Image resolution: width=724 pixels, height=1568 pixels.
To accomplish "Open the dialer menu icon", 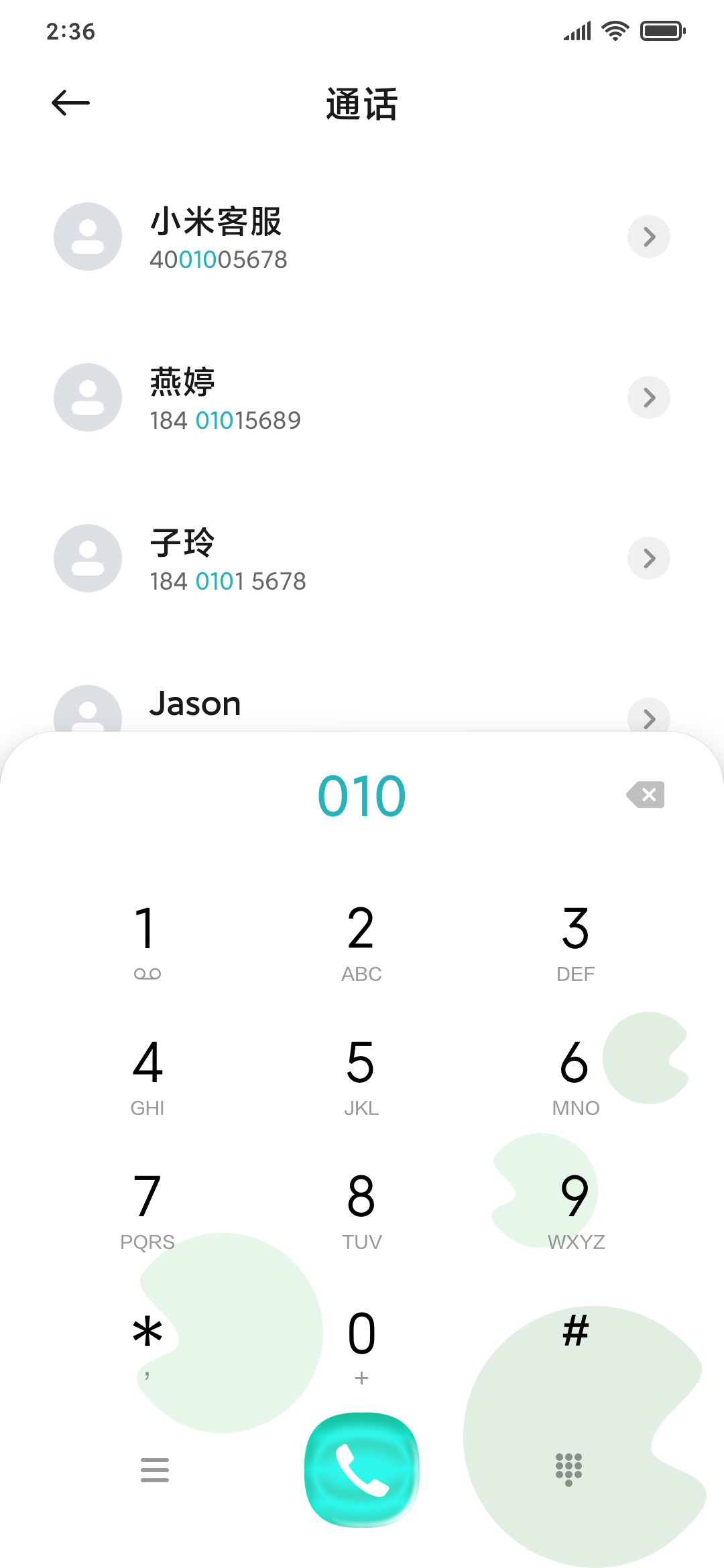I will 155,1469.
